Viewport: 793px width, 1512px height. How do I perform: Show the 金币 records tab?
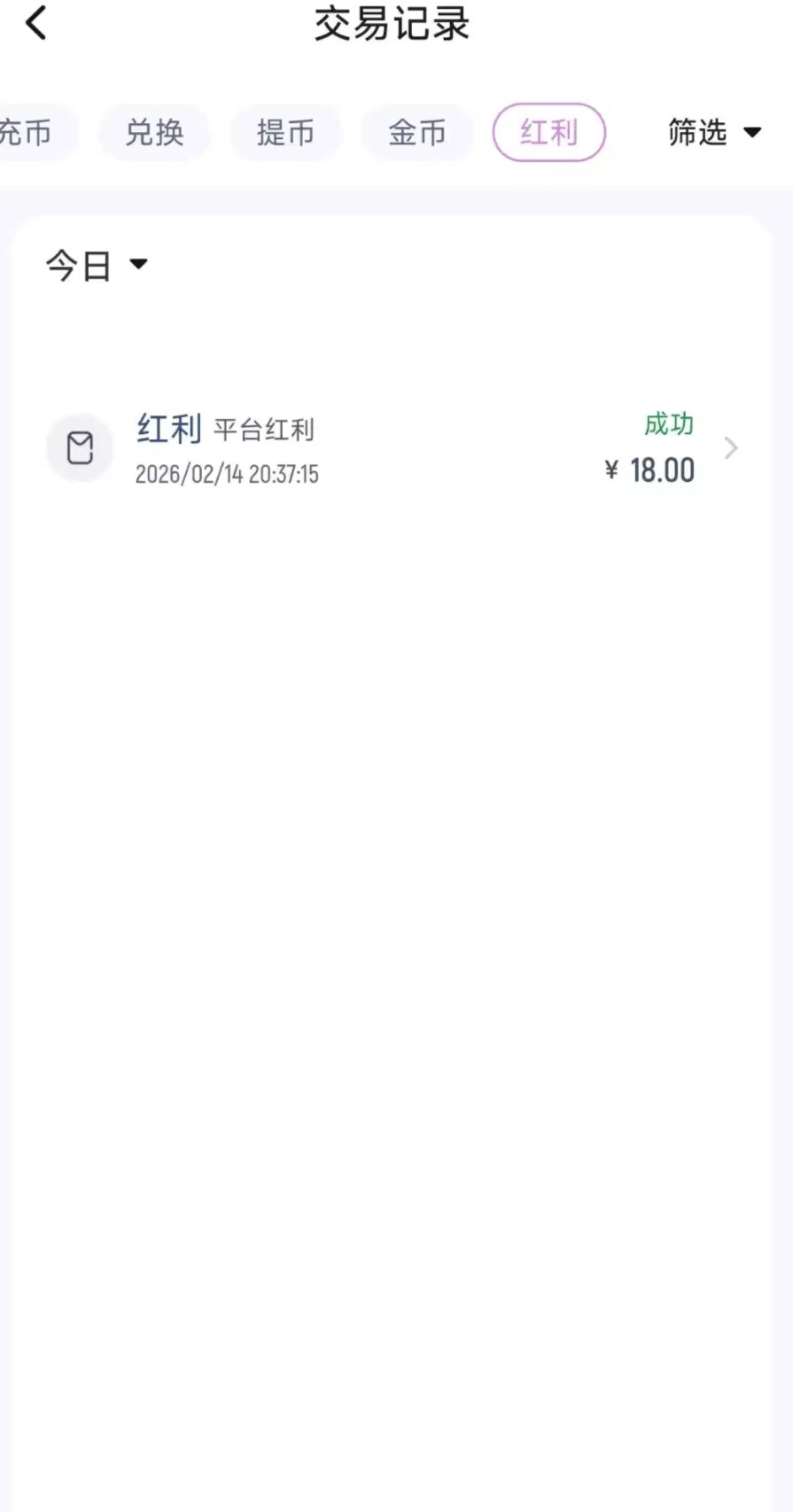coord(416,133)
